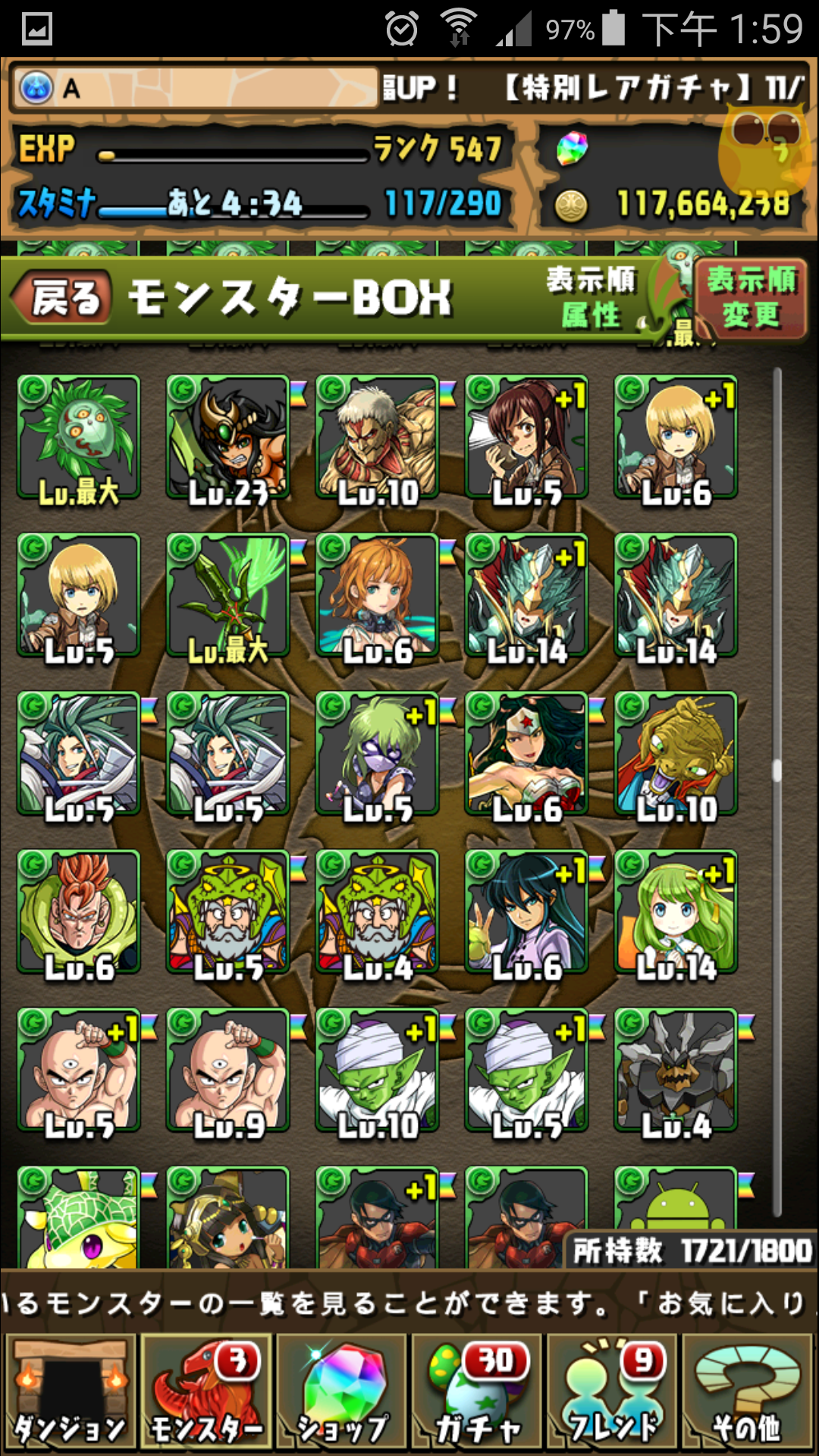Open the その他 tab
Screen dimensions: 819x1456
pos(748,1392)
